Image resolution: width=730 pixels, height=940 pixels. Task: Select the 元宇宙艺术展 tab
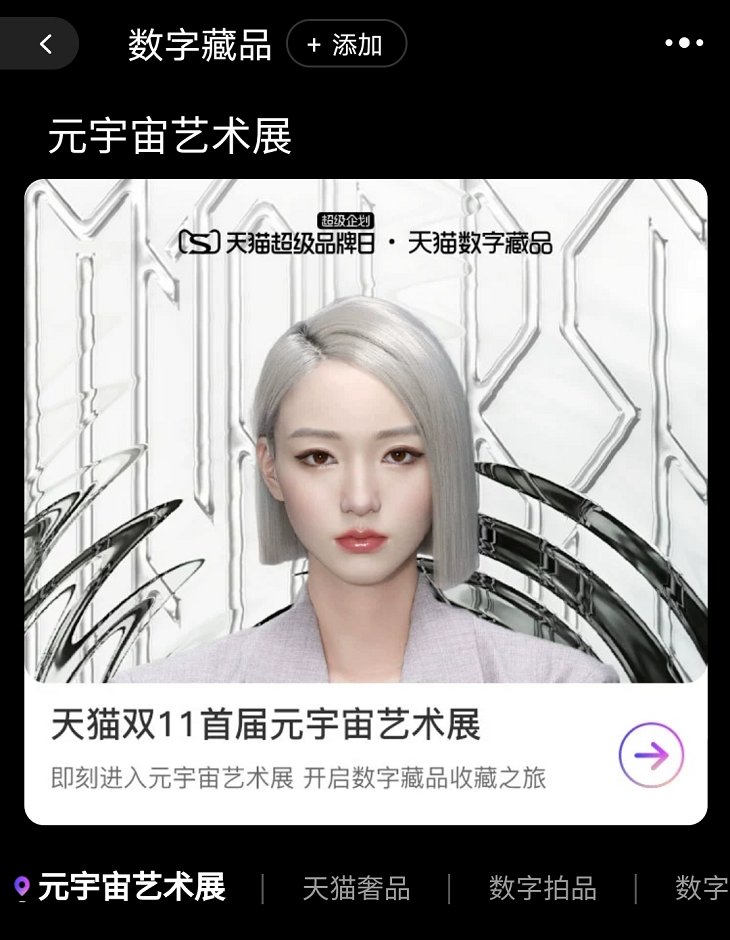click(x=131, y=887)
